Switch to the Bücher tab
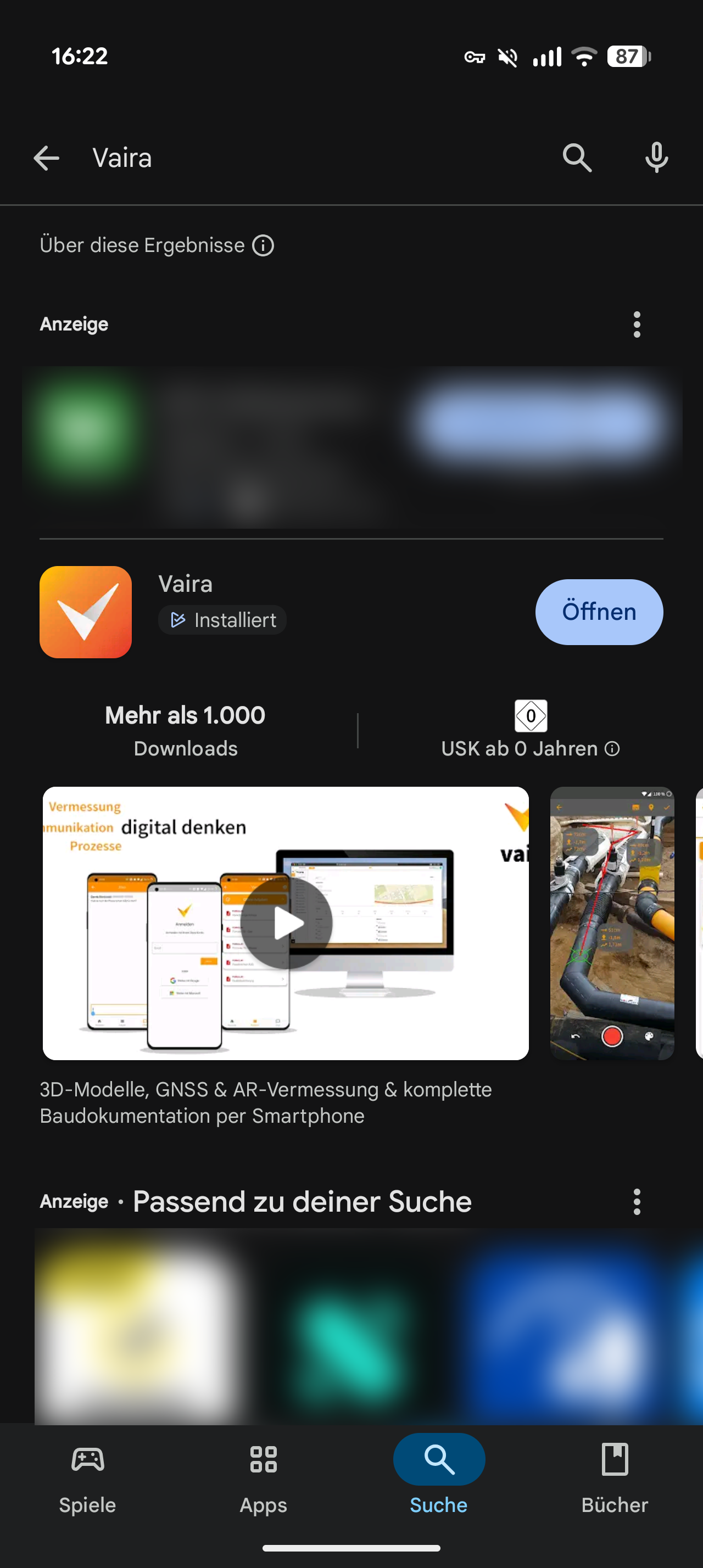Image resolution: width=703 pixels, height=1568 pixels. pos(615,1473)
